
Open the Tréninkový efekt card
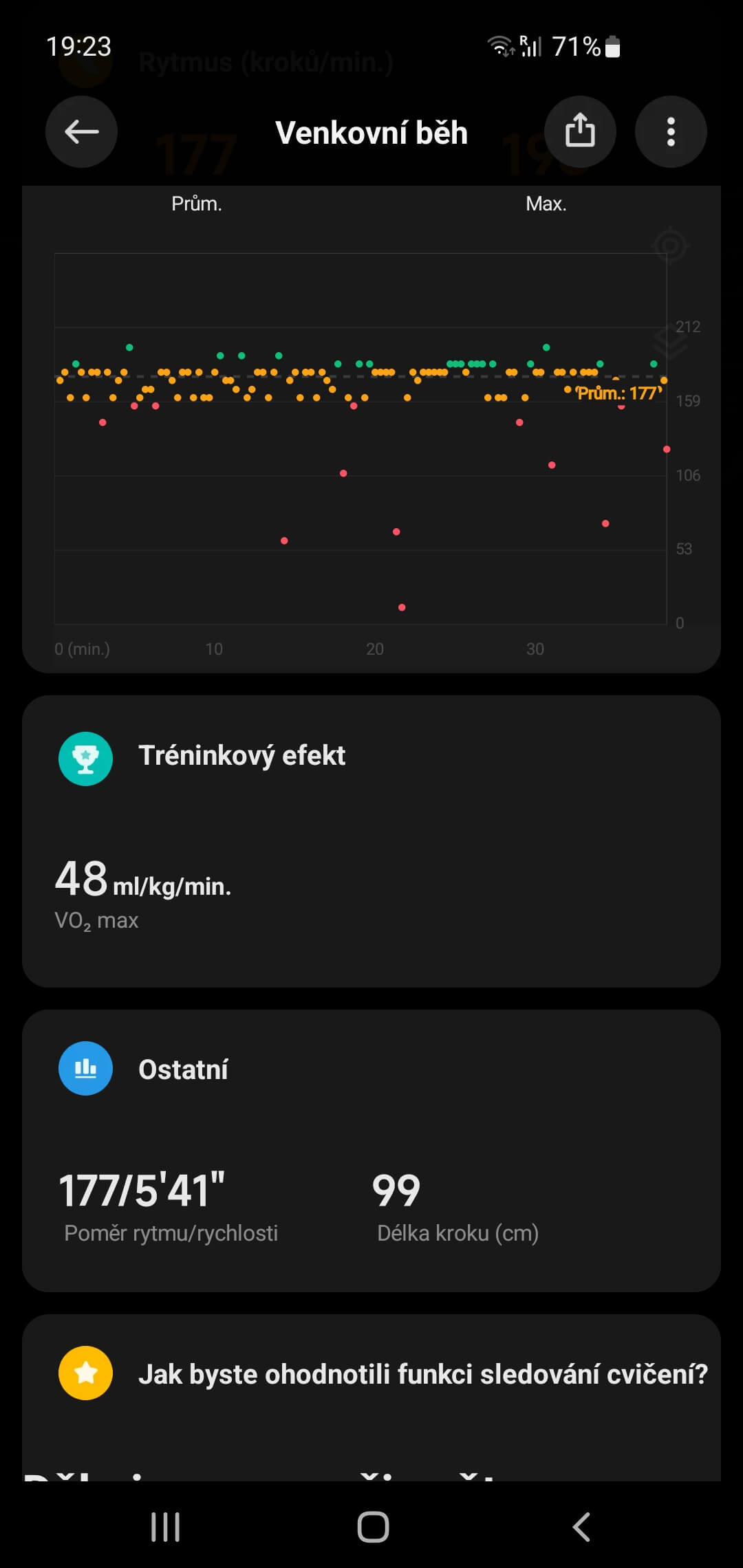coord(371,840)
